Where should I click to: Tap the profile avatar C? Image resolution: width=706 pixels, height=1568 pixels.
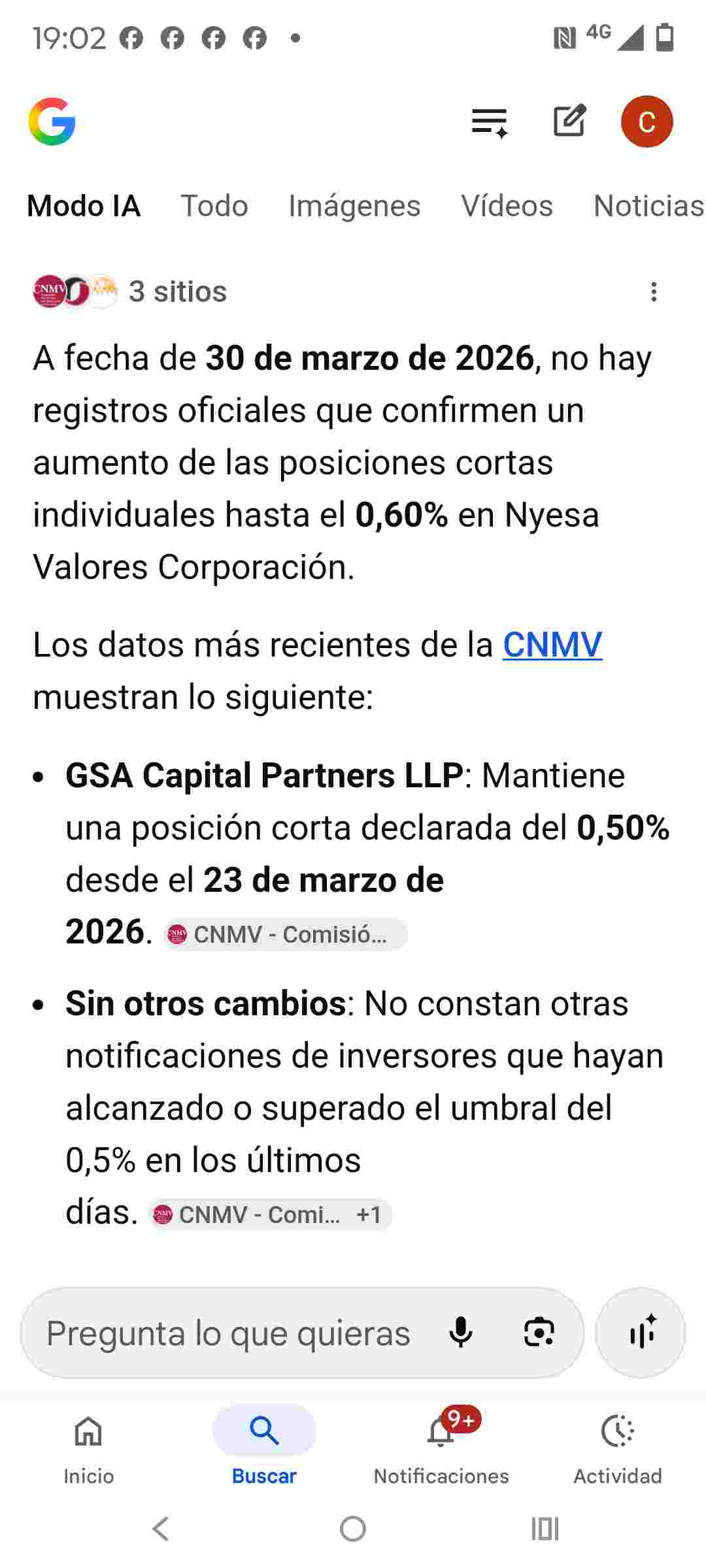[646, 122]
